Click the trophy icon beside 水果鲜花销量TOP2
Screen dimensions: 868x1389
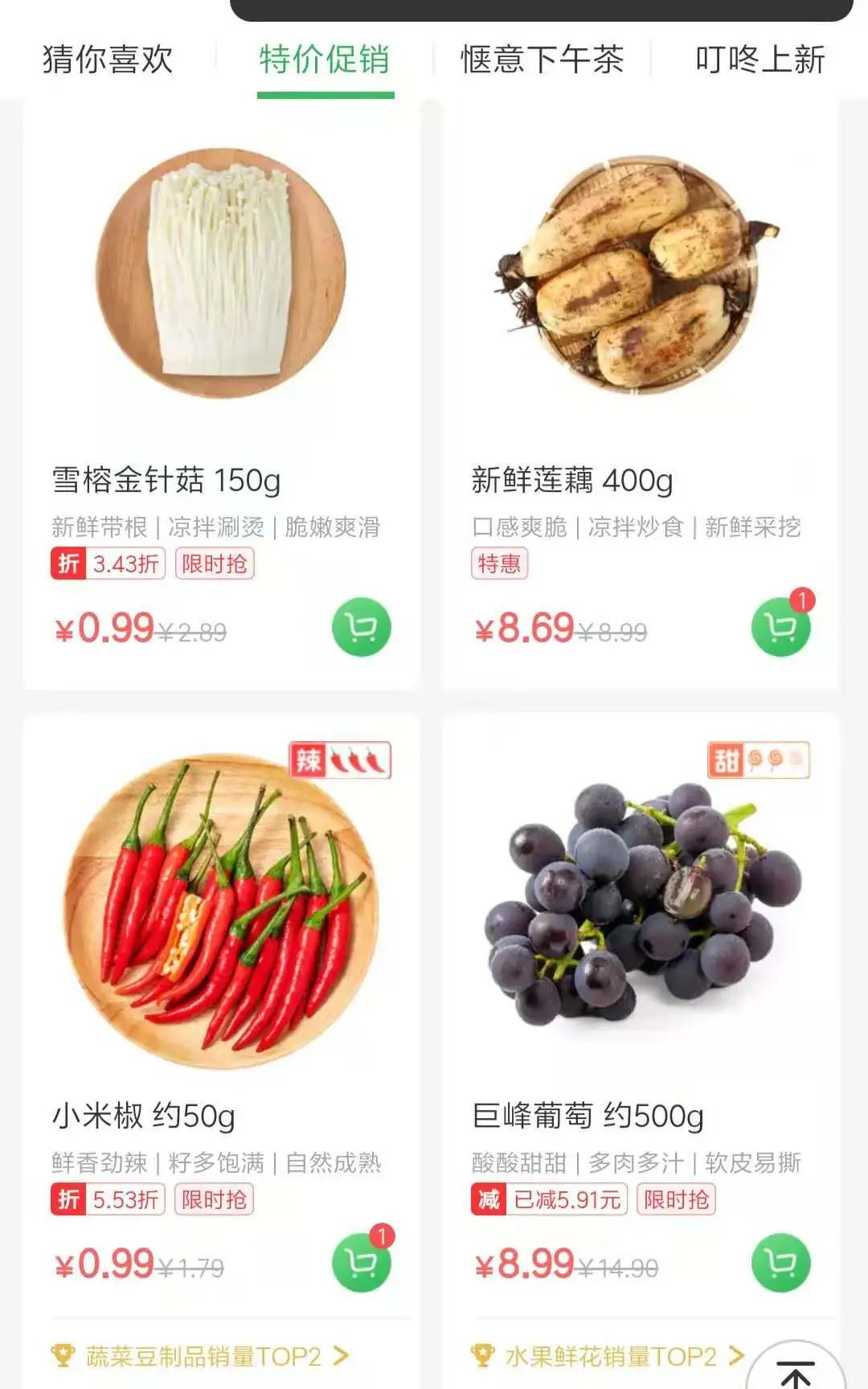coord(484,1350)
